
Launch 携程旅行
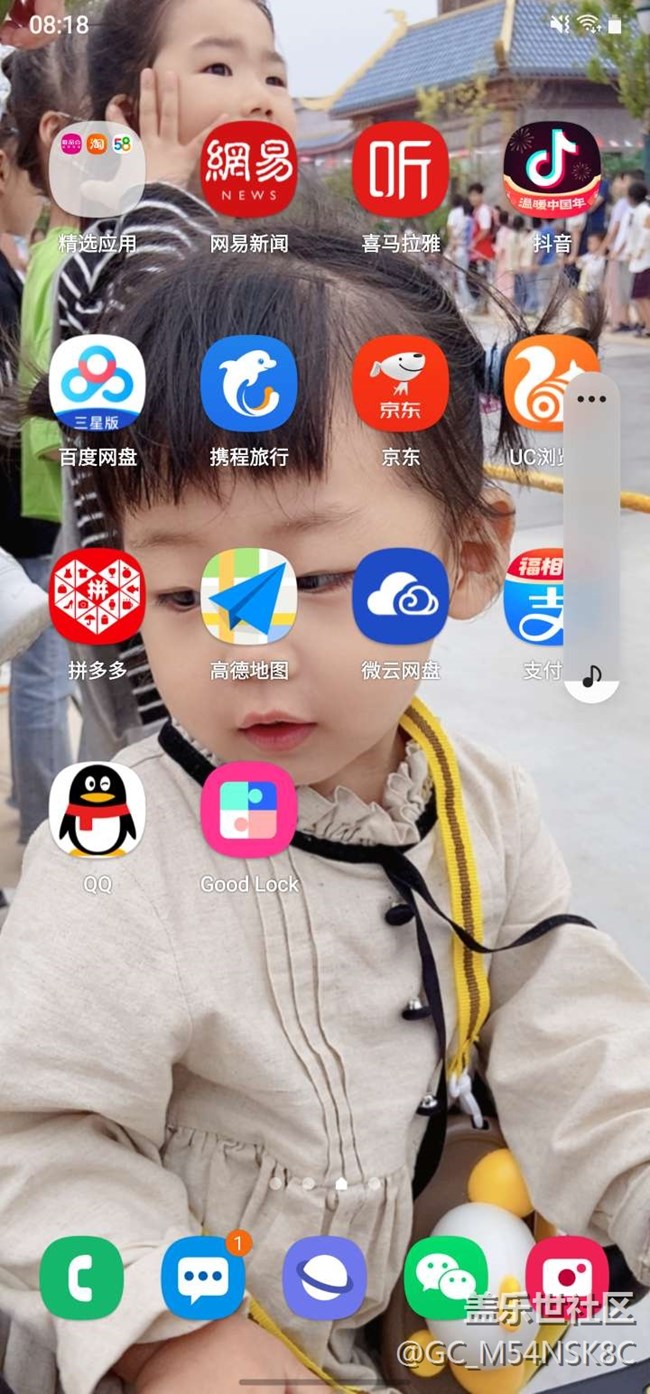click(x=249, y=384)
